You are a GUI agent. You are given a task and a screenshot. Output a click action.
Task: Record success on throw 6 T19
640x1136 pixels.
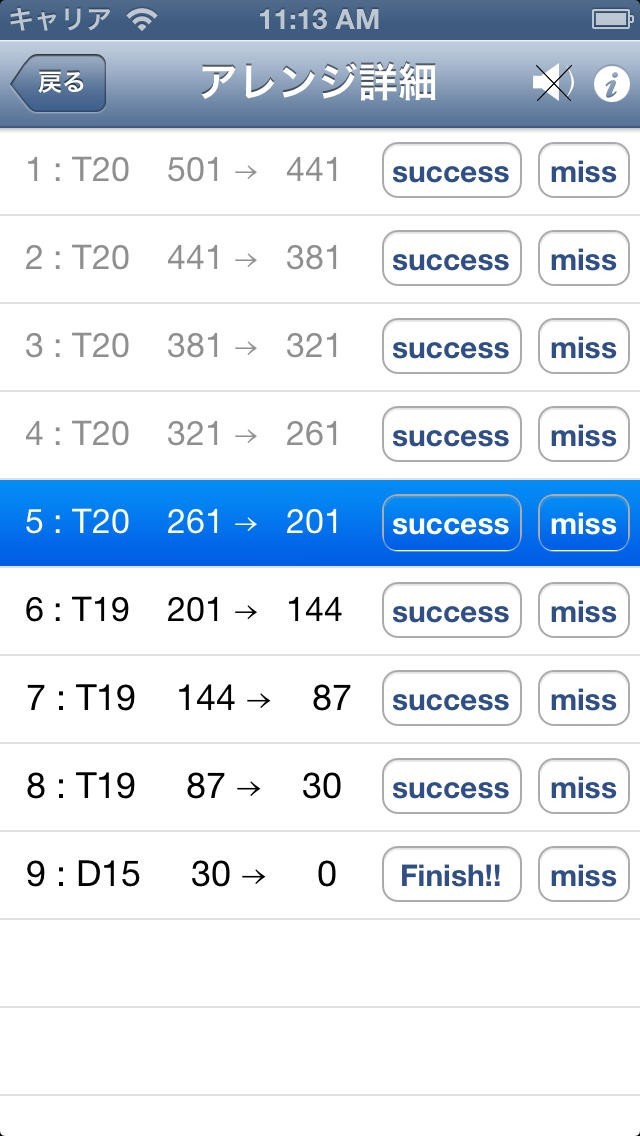tap(451, 612)
